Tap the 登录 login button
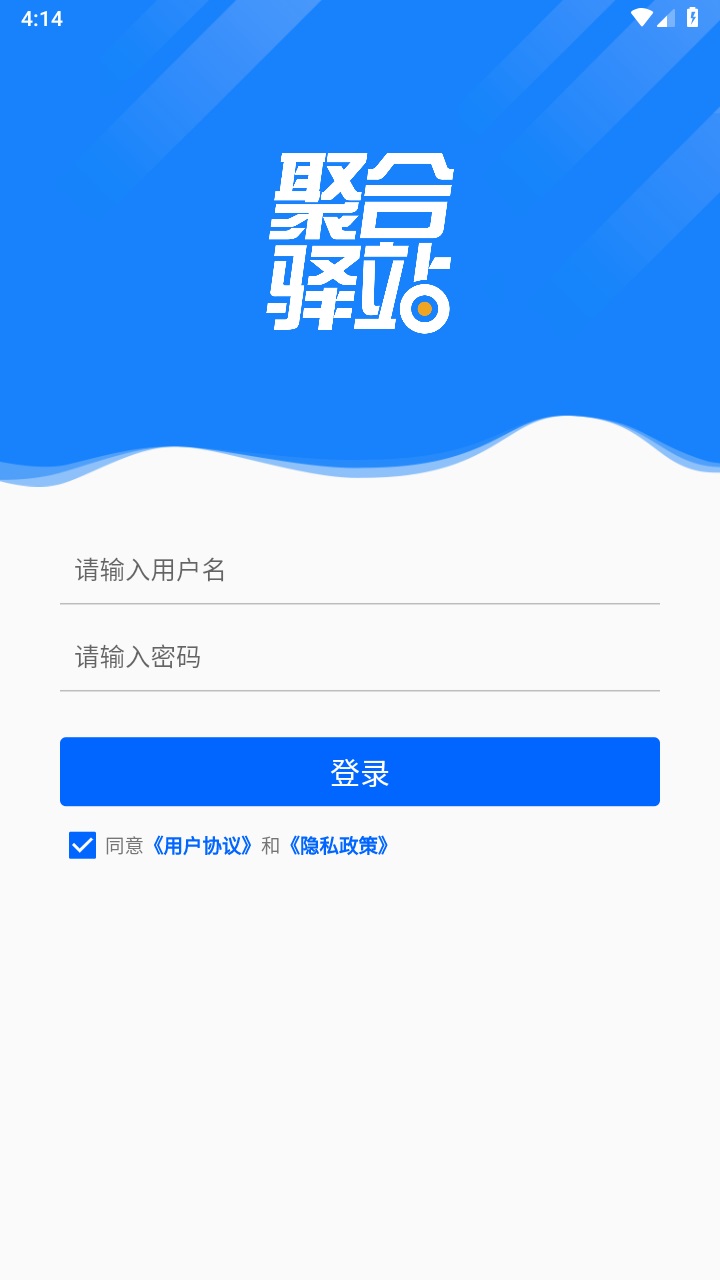This screenshot has height=1280, width=720. coord(360,772)
